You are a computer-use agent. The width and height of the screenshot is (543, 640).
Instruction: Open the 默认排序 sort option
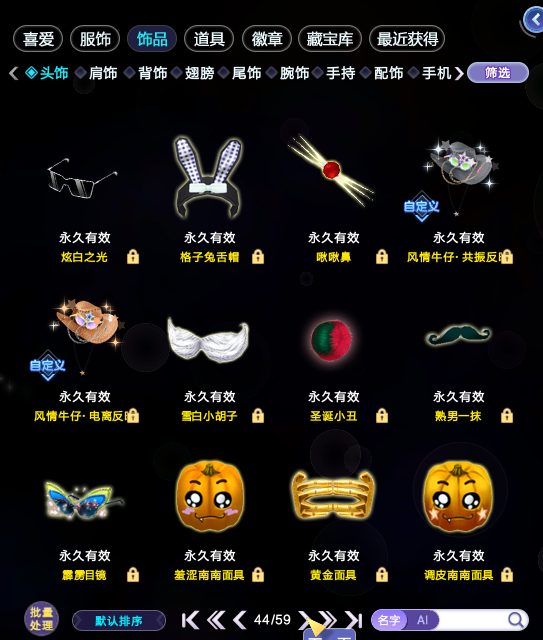[119, 621]
